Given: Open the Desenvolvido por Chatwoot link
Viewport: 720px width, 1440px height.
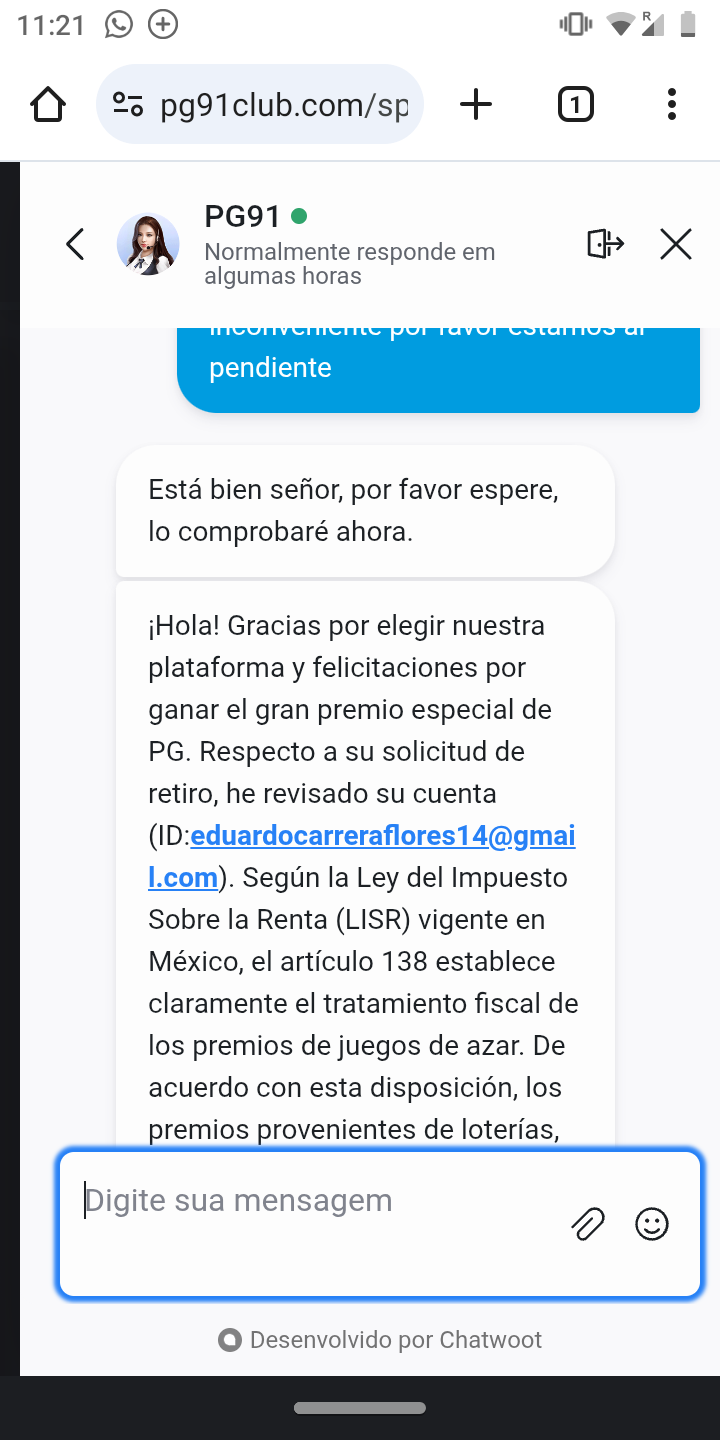Looking at the screenshot, I should pos(381,1339).
